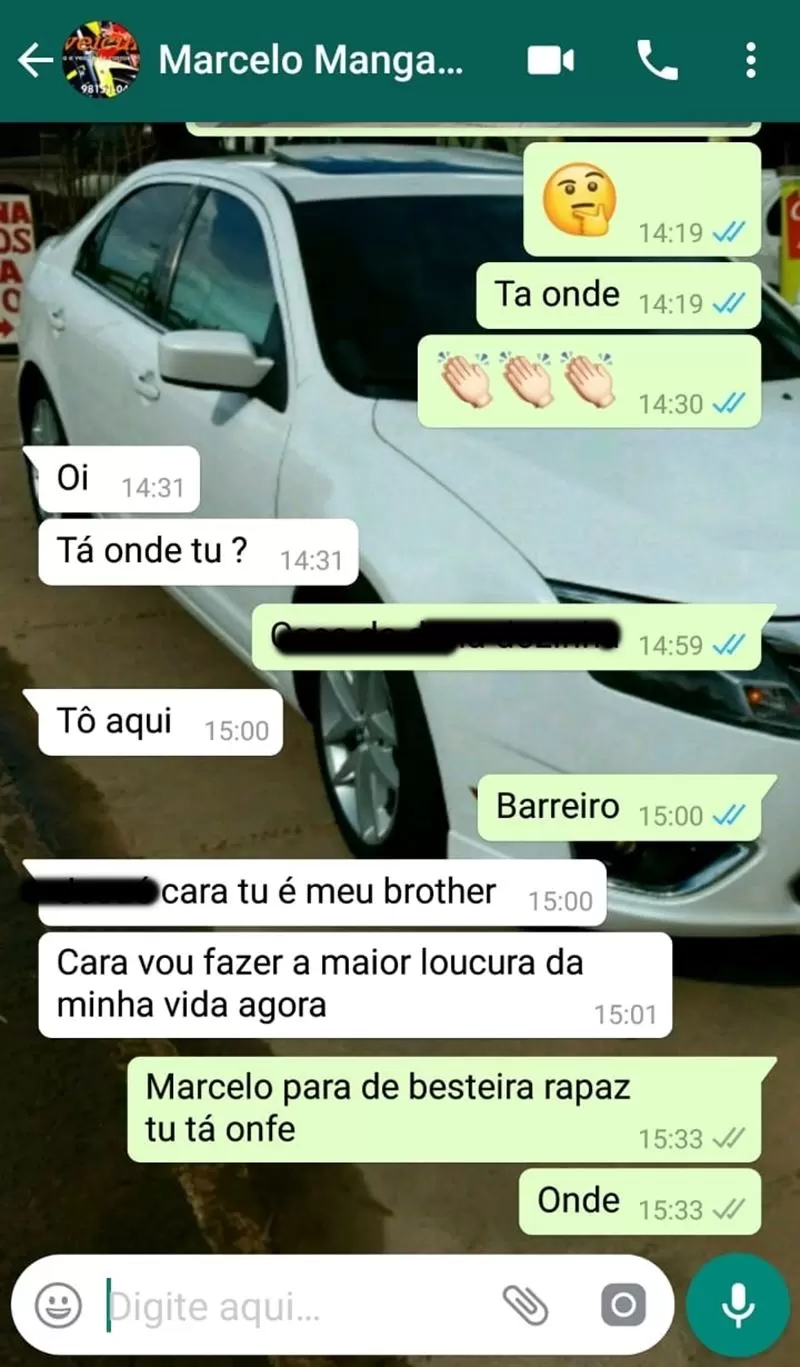
Task: Open the emoji picker
Action: coord(58,1304)
